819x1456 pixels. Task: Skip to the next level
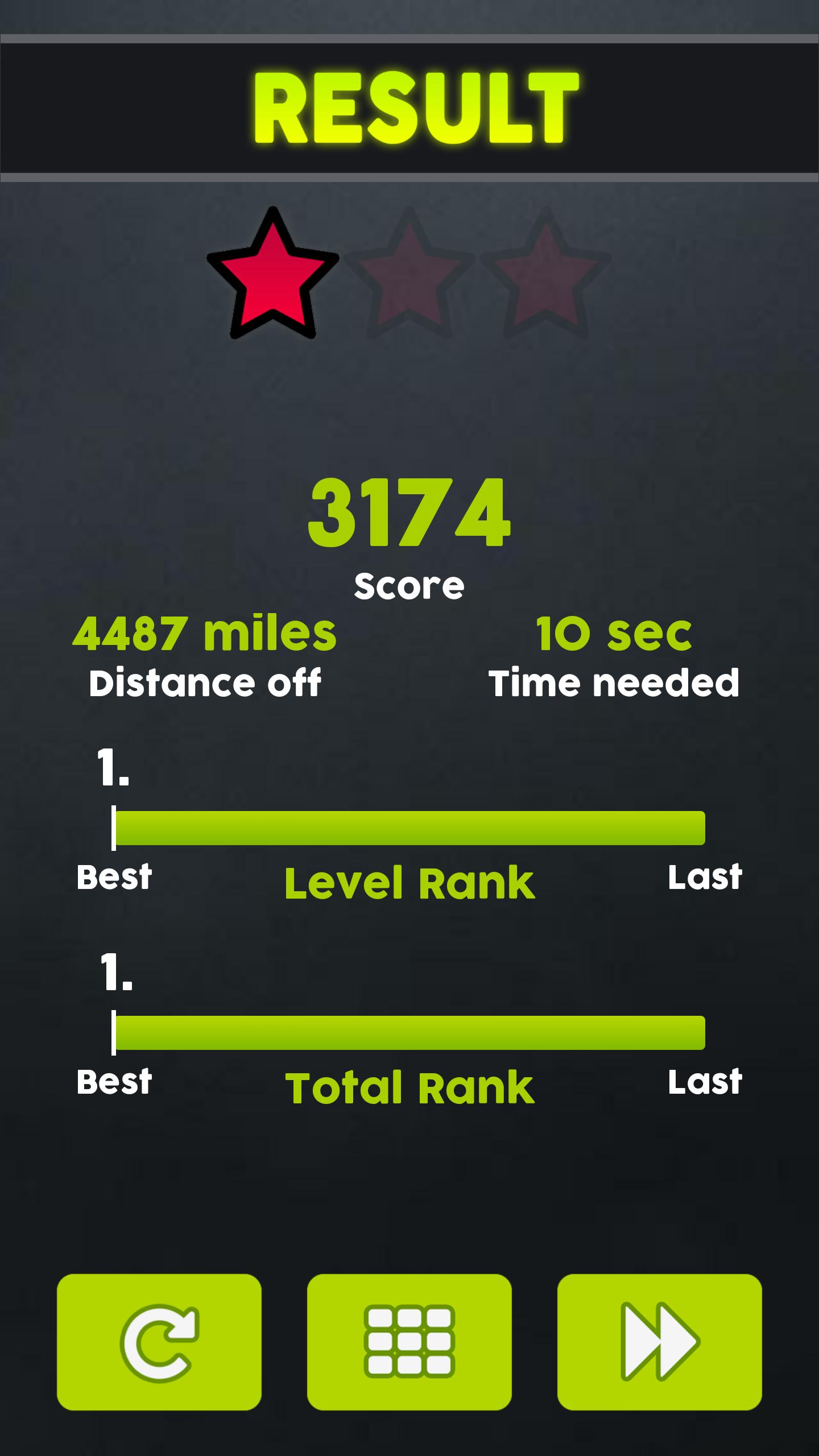[659, 1342]
